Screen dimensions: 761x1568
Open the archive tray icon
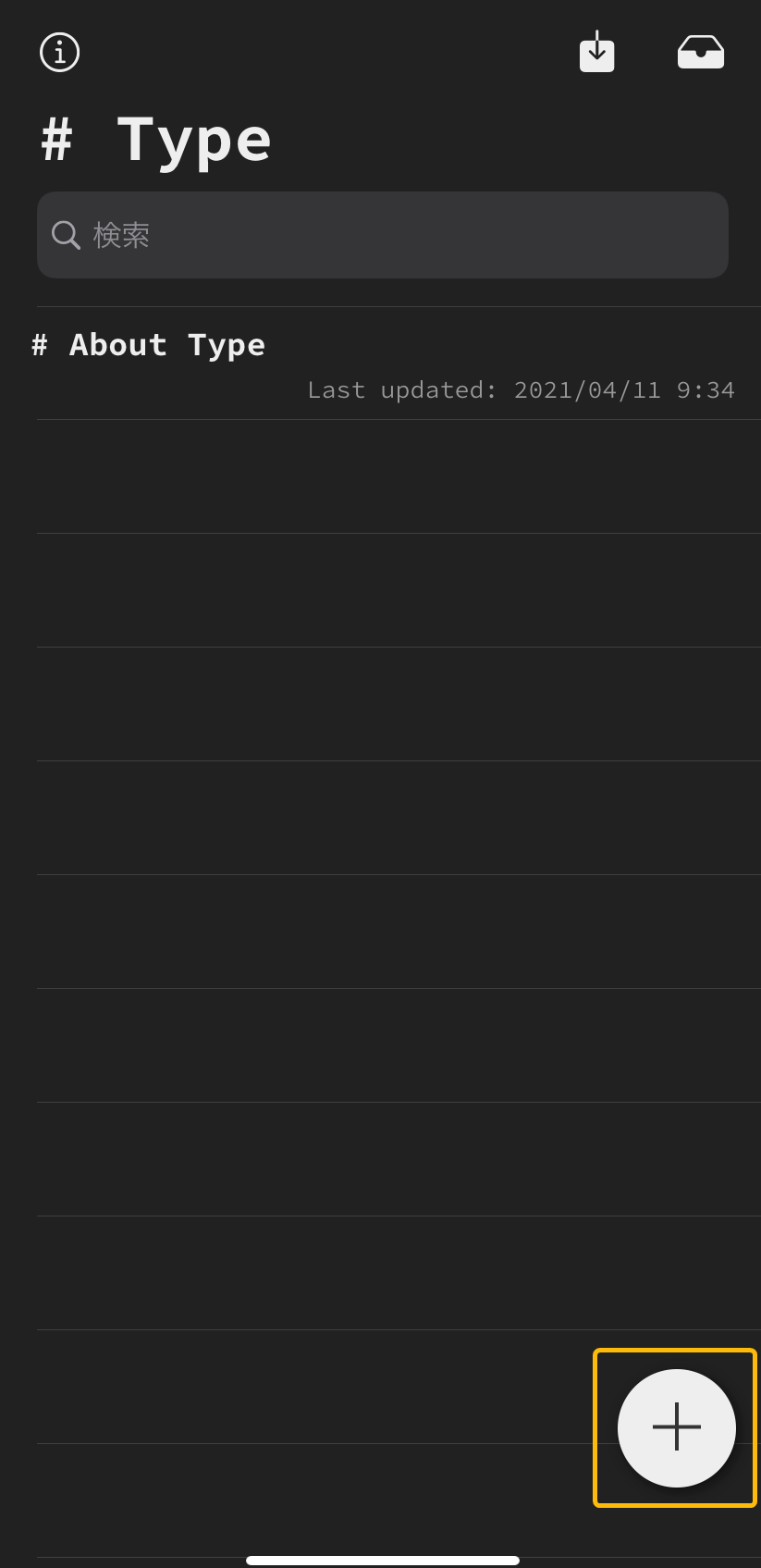[700, 53]
